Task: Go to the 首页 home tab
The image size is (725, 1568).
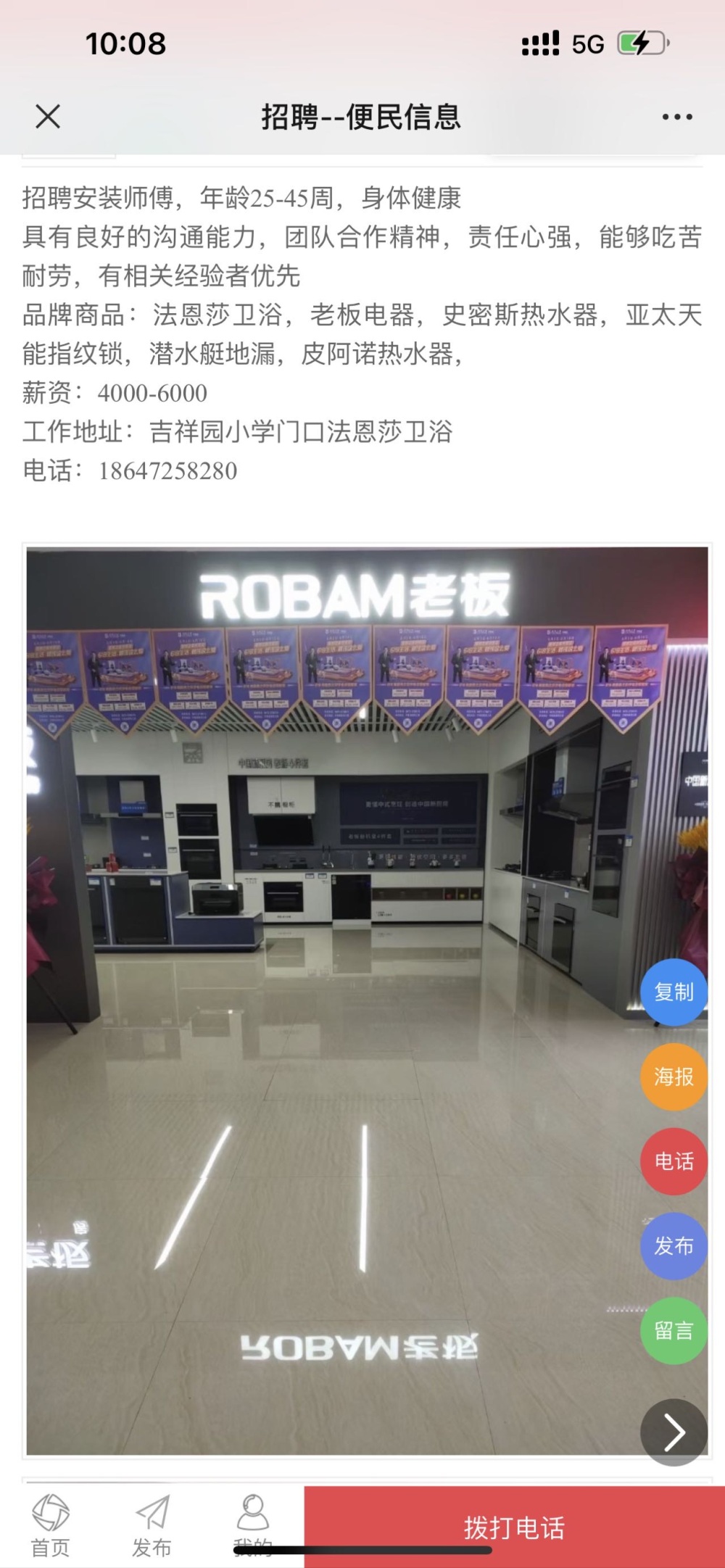Action: coord(51,1526)
